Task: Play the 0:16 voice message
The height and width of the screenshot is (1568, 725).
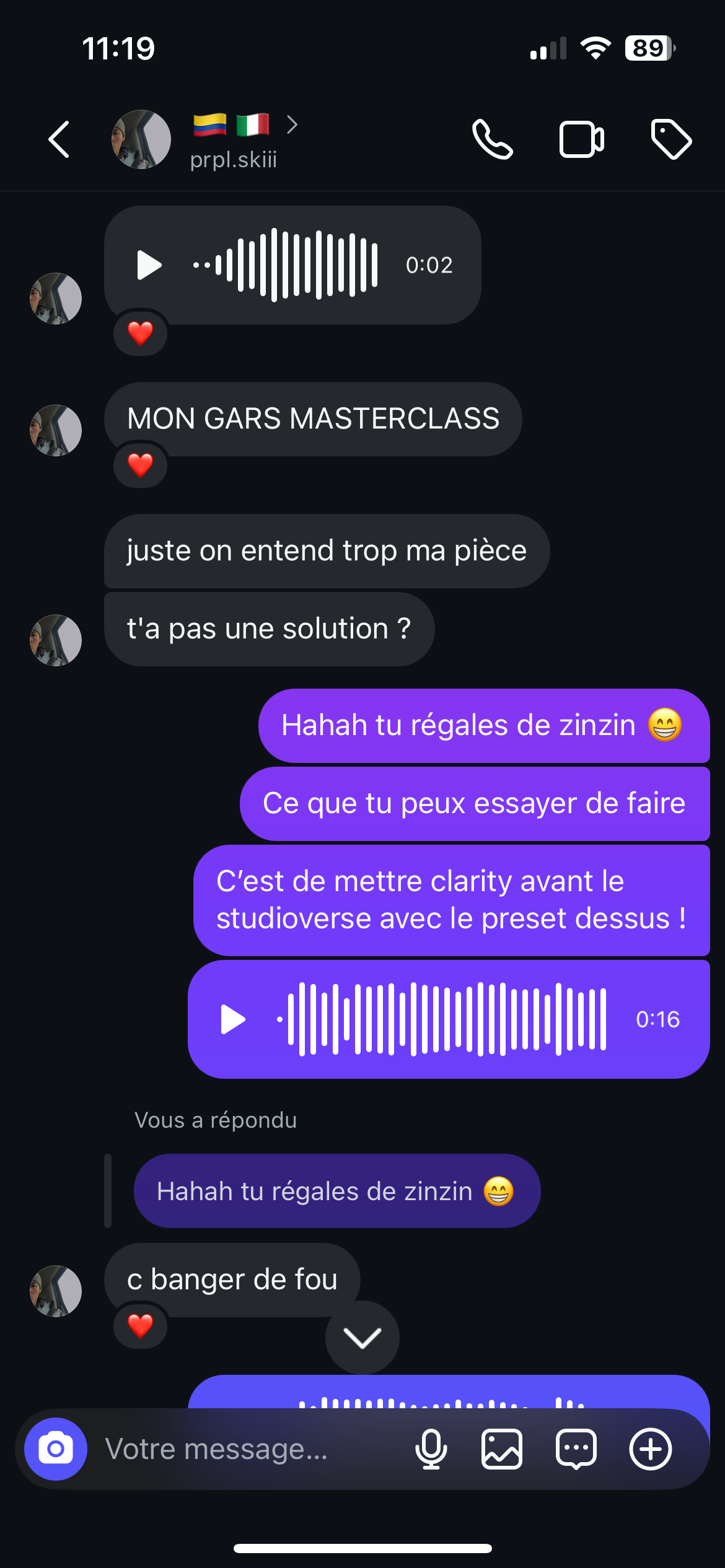Action: (x=233, y=1019)
